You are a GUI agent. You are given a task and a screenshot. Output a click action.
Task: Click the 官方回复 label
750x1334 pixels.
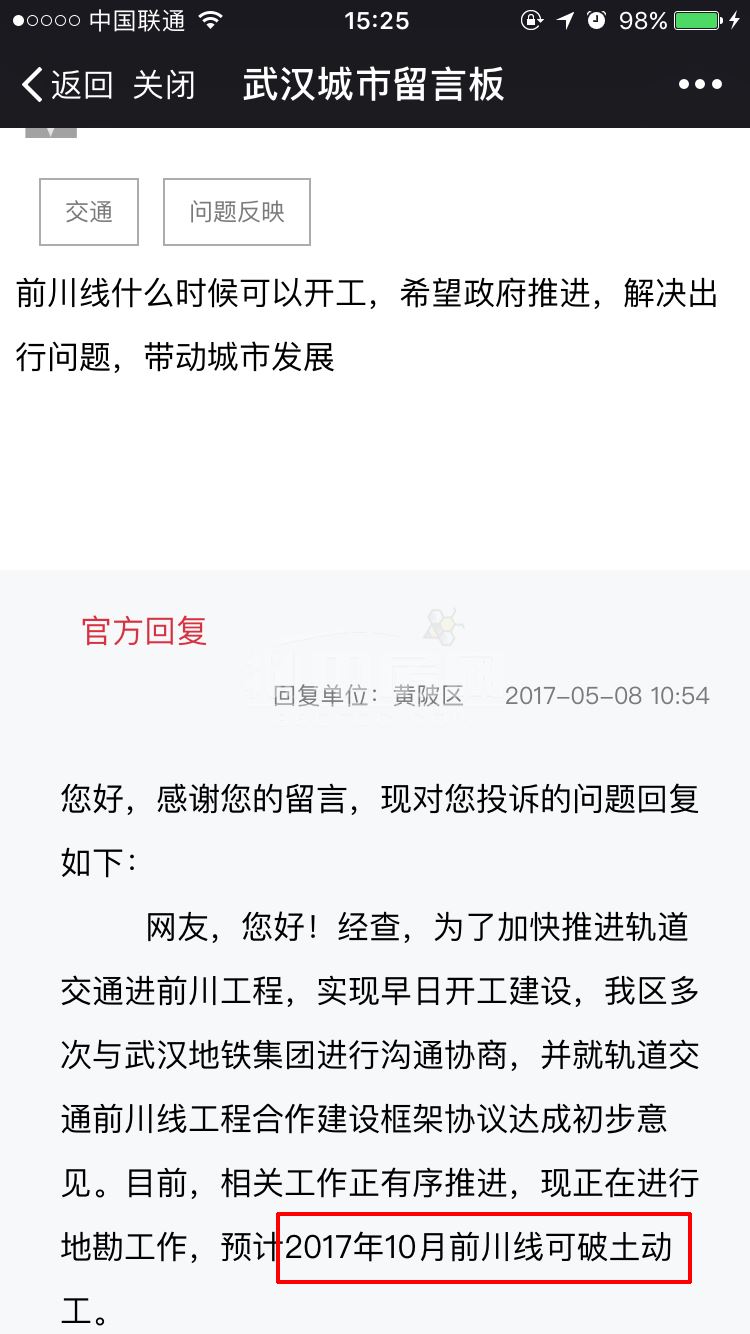pos(143,631)
